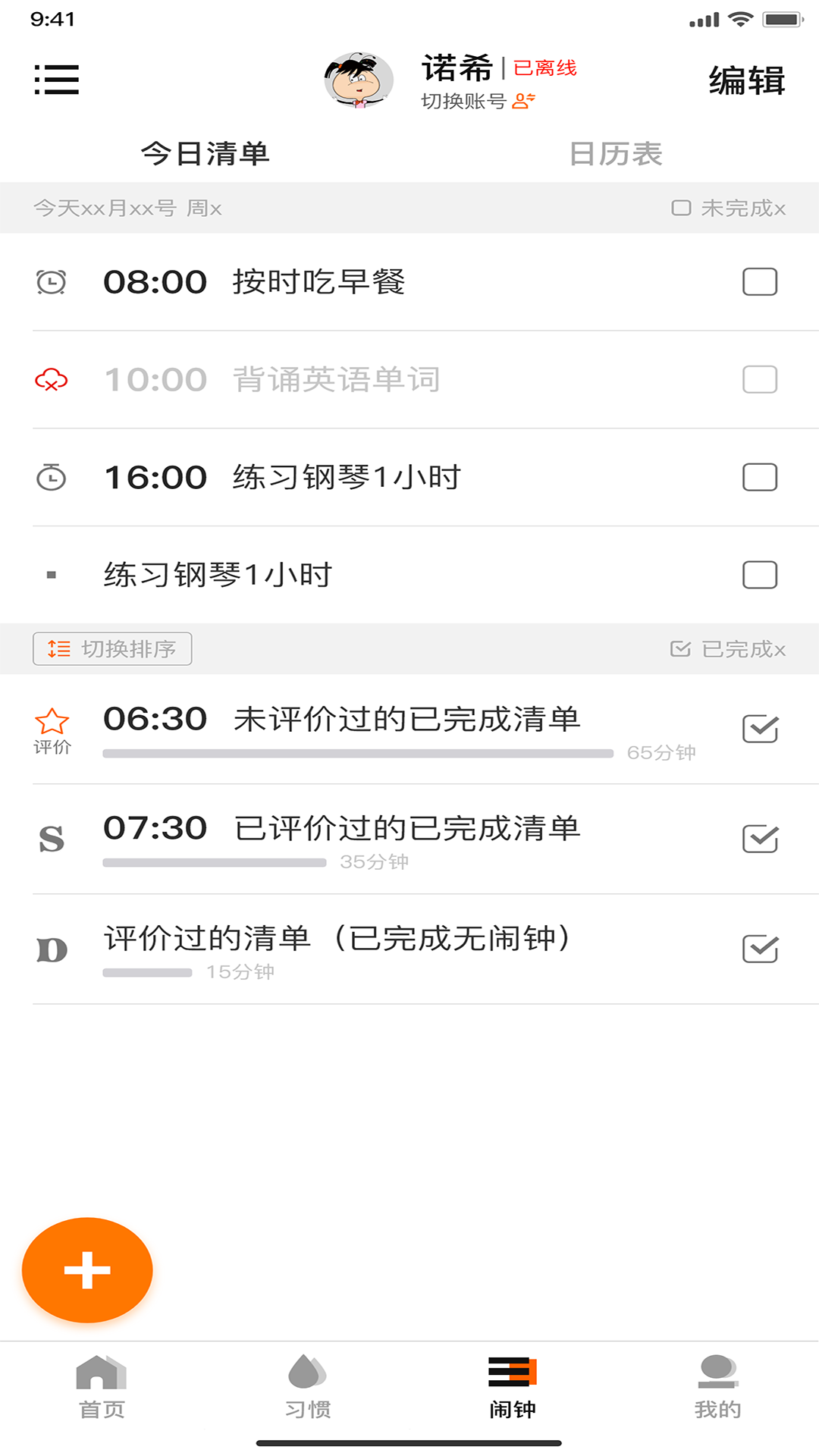Viewport: 819px width, 1456px height.
Task: Uncheck the 未评价过的已完成清单 item
Action: tap(760, 730)
